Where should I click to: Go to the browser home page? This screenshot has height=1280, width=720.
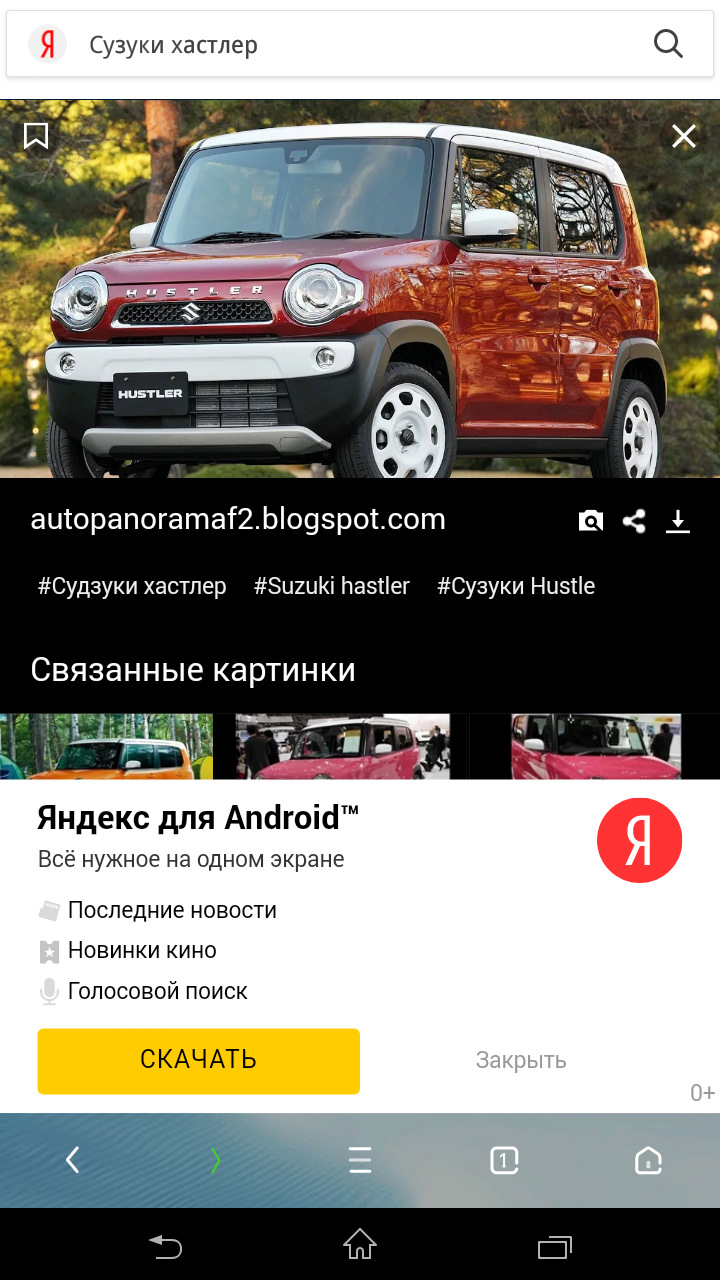(x=648, y=1160)
